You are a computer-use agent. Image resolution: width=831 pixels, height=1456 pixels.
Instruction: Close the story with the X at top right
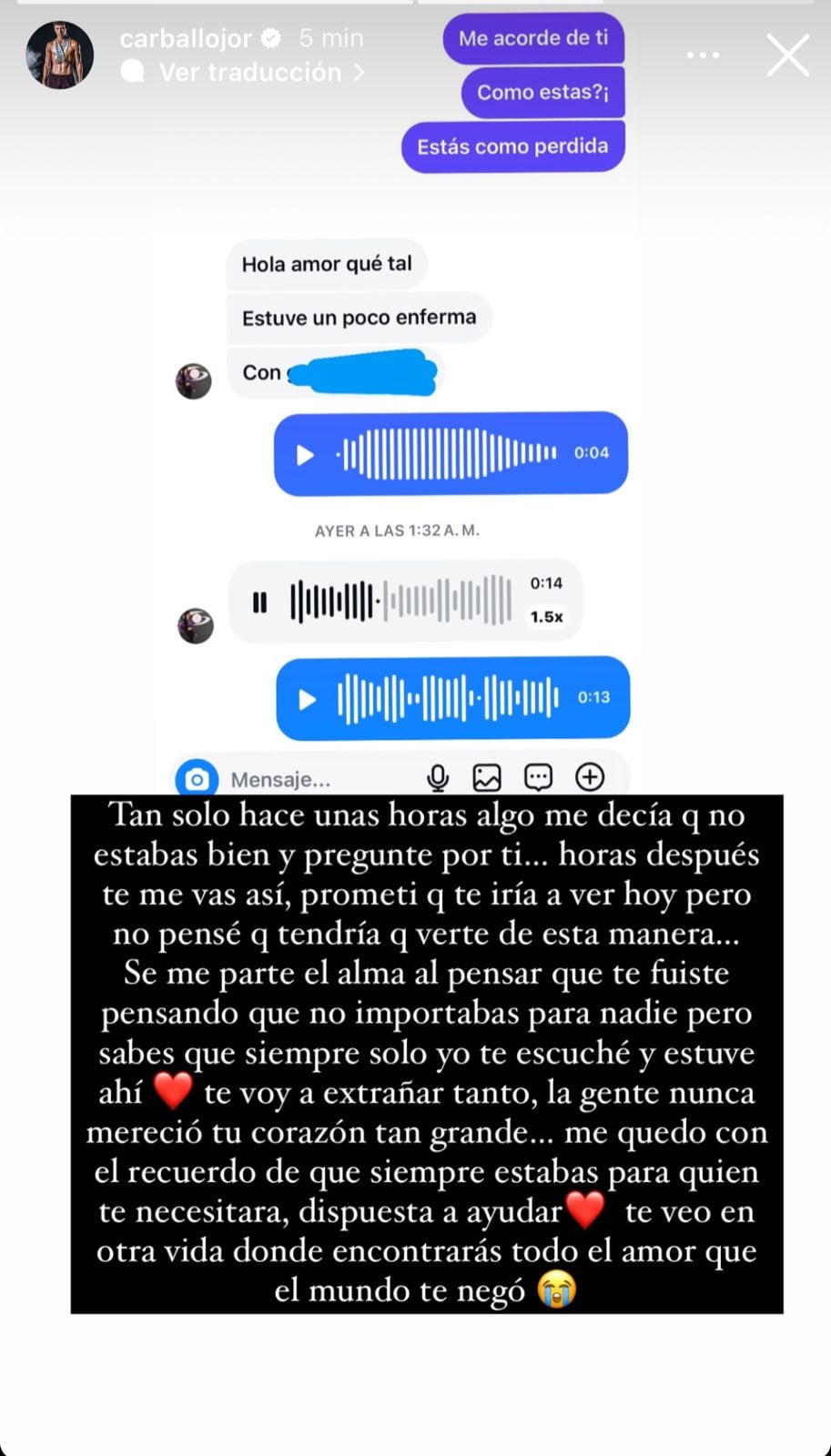[787, 55]
